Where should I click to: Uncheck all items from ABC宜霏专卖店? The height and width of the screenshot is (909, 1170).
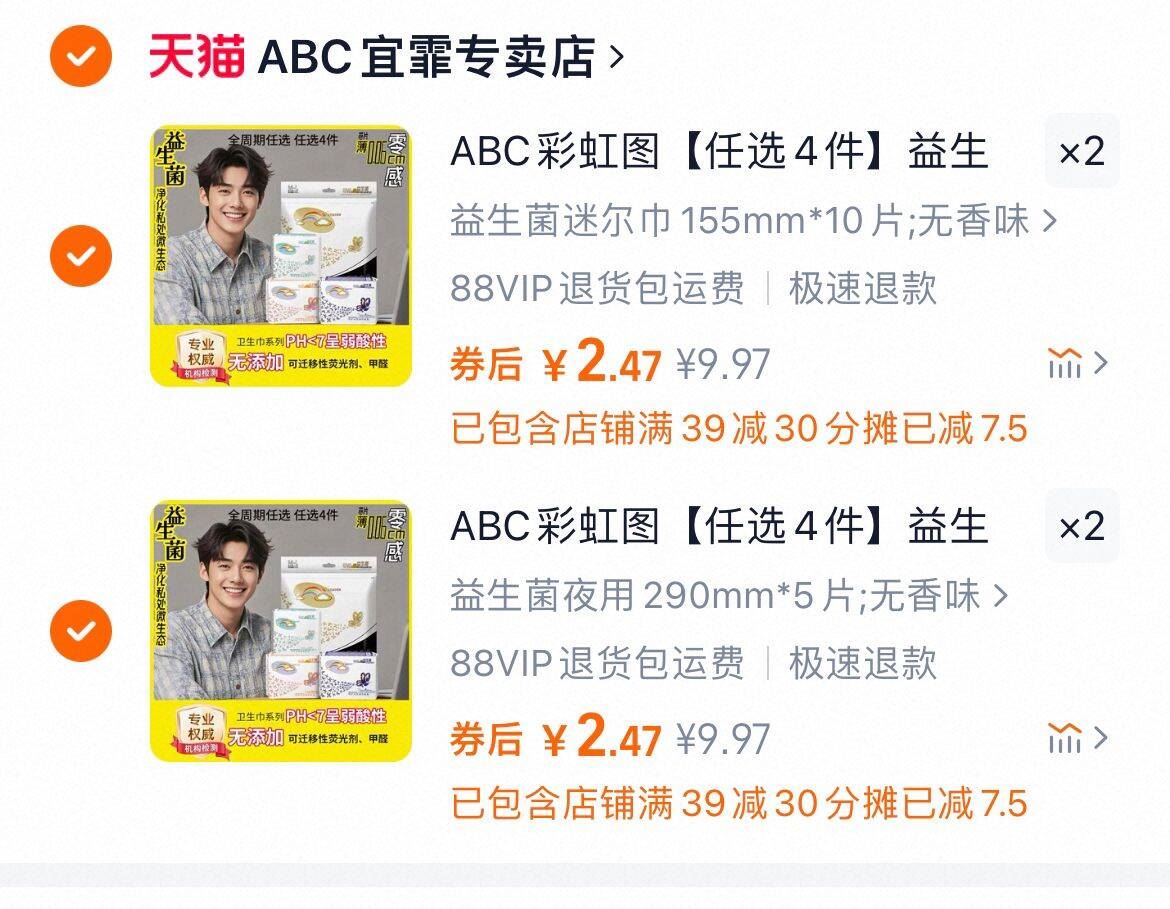click(x=81, y=56)
